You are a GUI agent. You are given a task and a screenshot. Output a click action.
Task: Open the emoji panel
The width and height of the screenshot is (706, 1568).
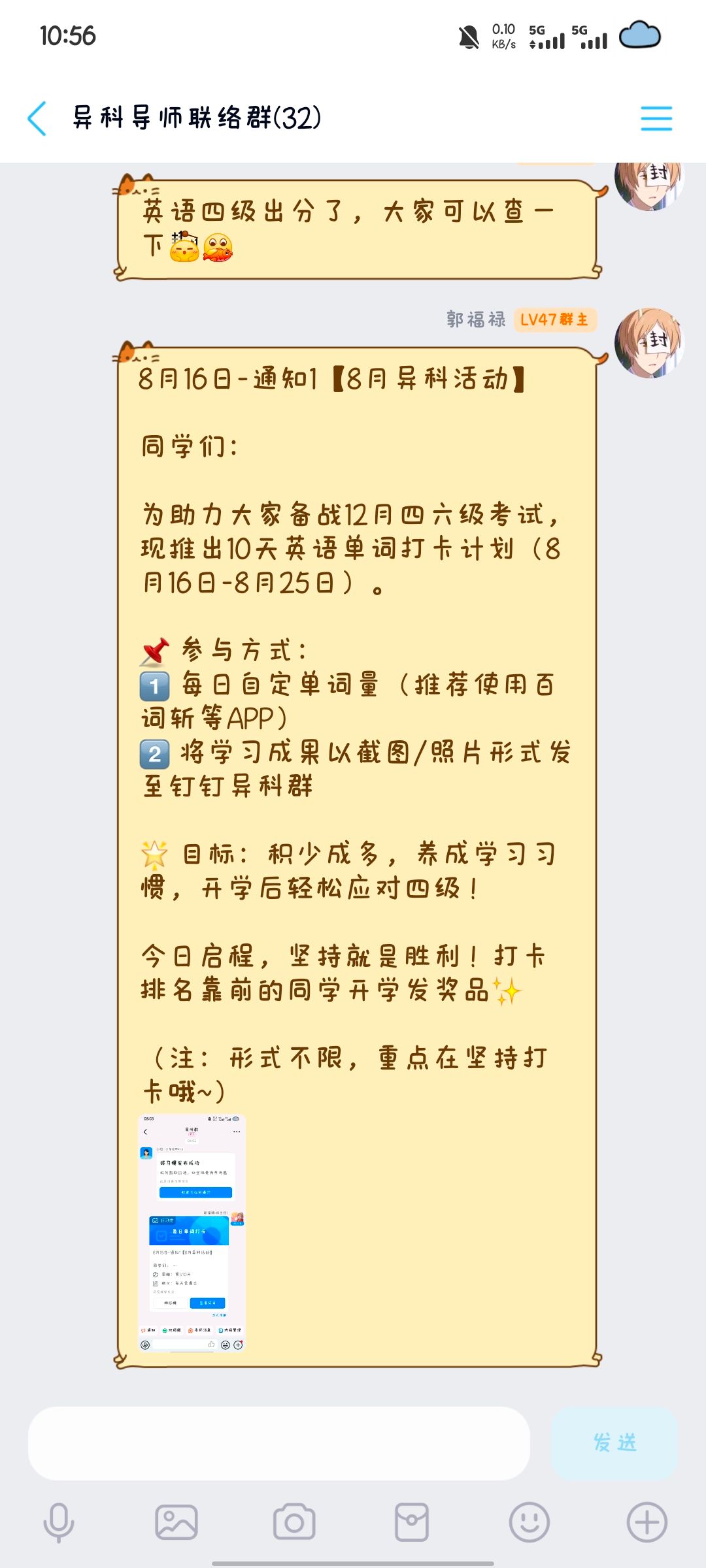click(x=529, y=1522)
